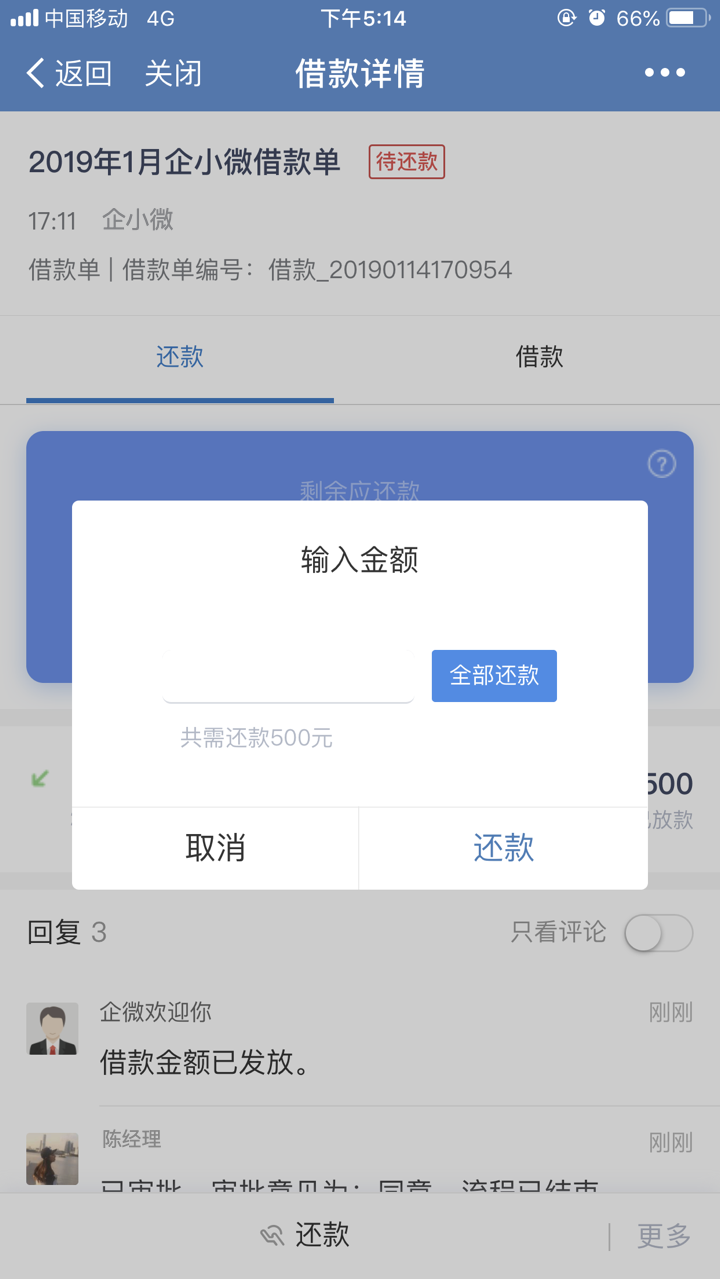
Task: Tap the amount input field
Action: tap(288, 675)
